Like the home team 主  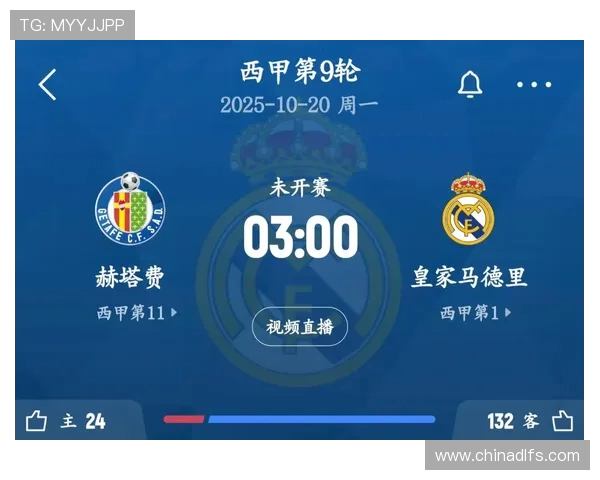click(37, 421)
